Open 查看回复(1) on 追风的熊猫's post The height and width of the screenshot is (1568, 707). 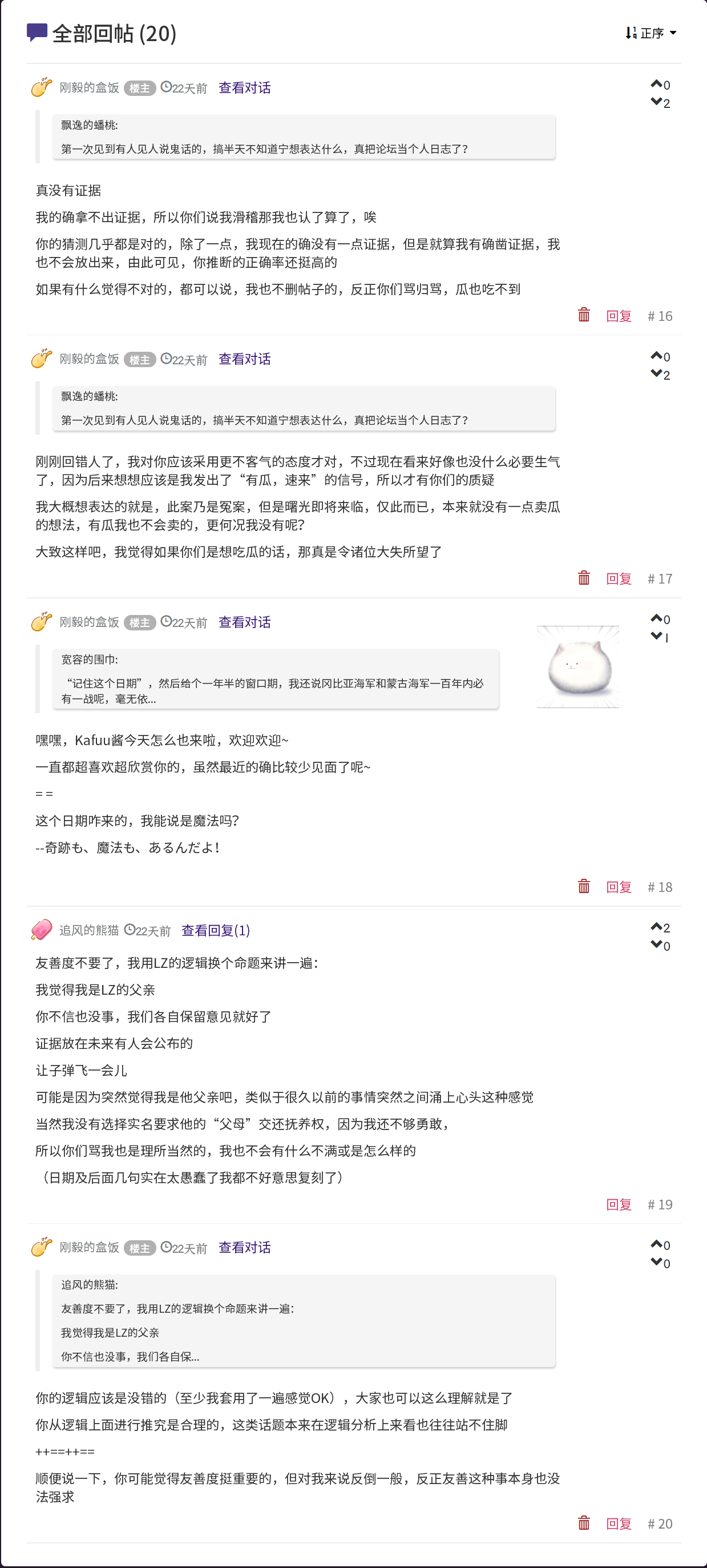[x=215, y=930]
